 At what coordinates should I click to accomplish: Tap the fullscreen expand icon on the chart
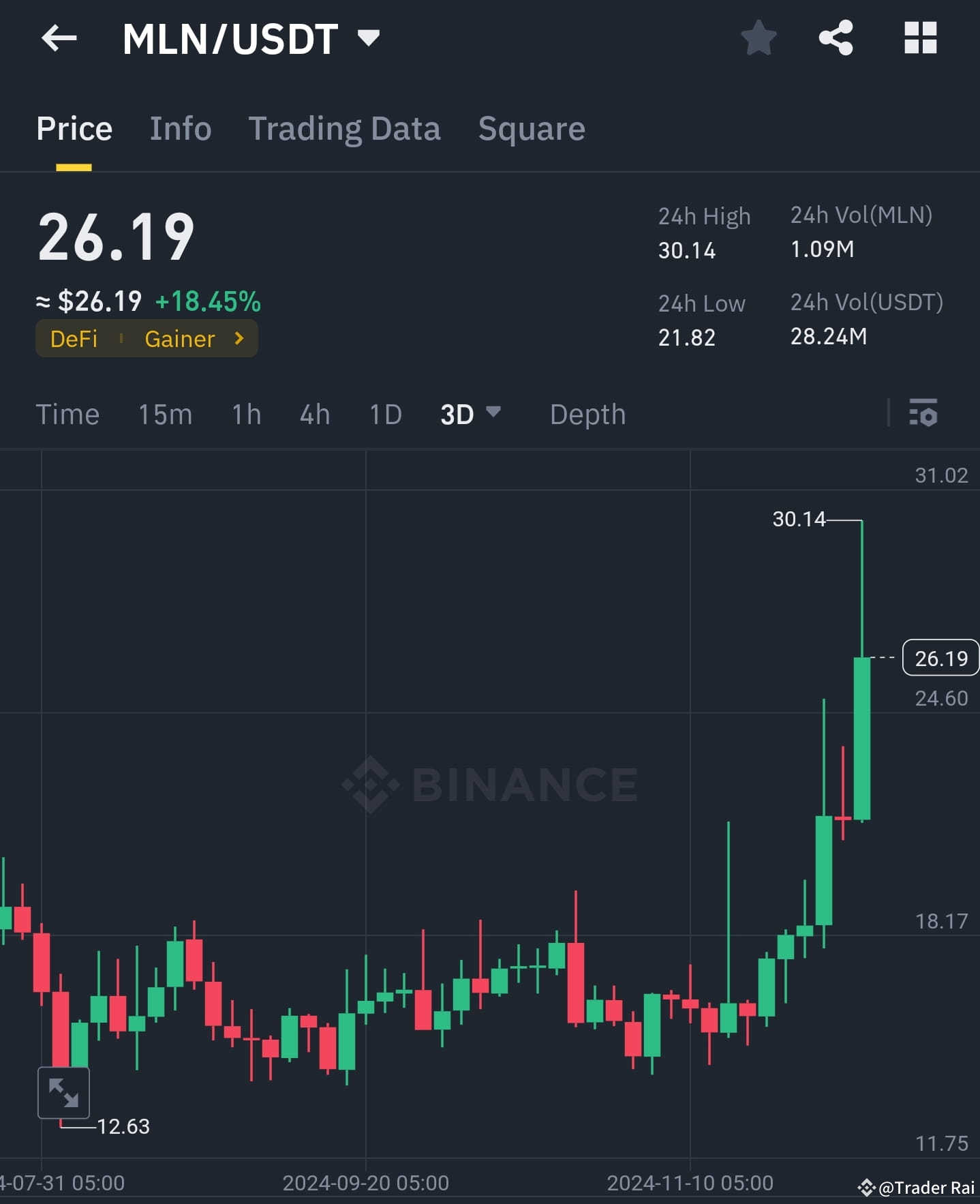point(63,1092)
